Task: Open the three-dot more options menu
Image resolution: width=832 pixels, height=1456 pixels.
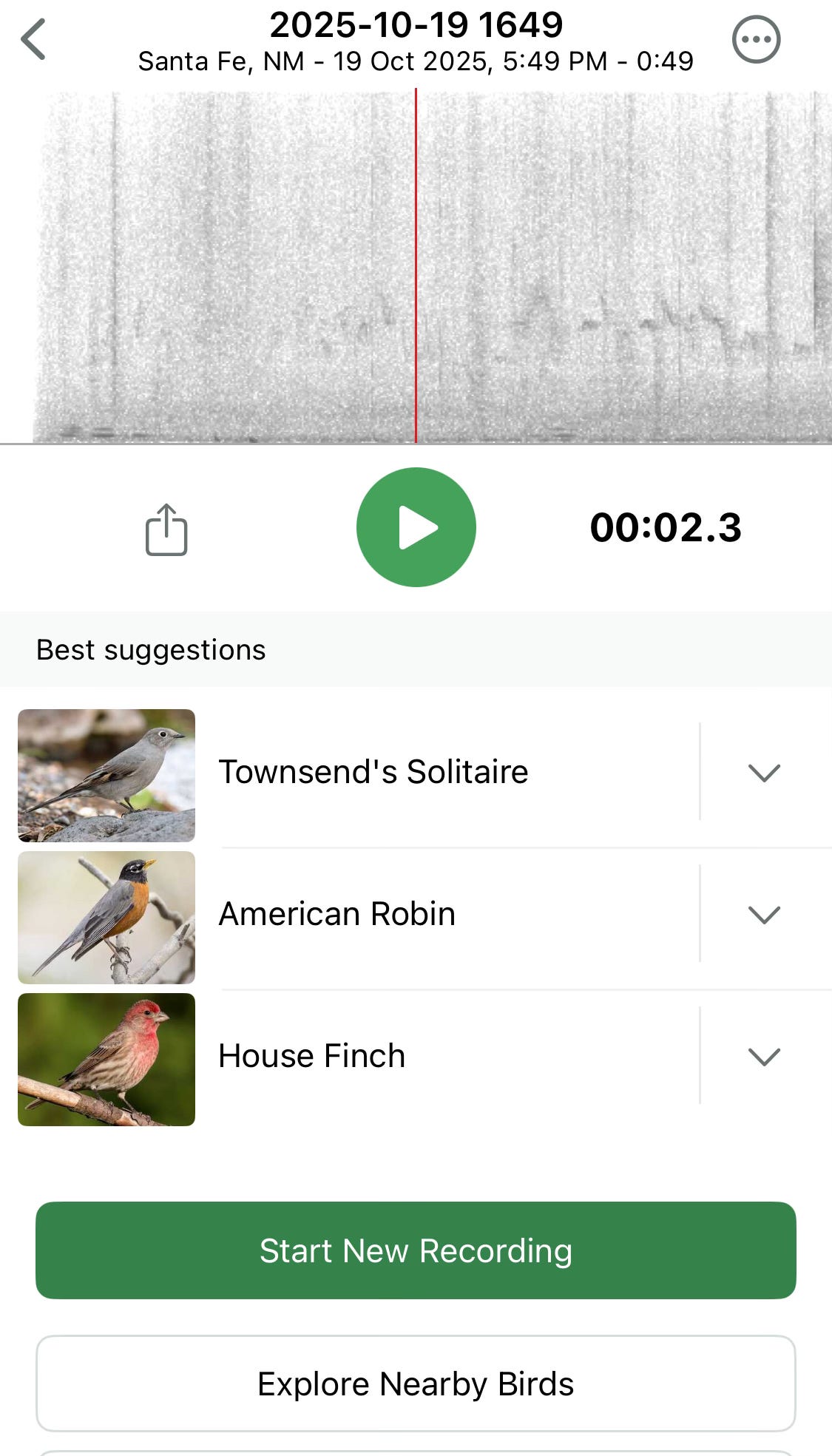Action: 756,39
